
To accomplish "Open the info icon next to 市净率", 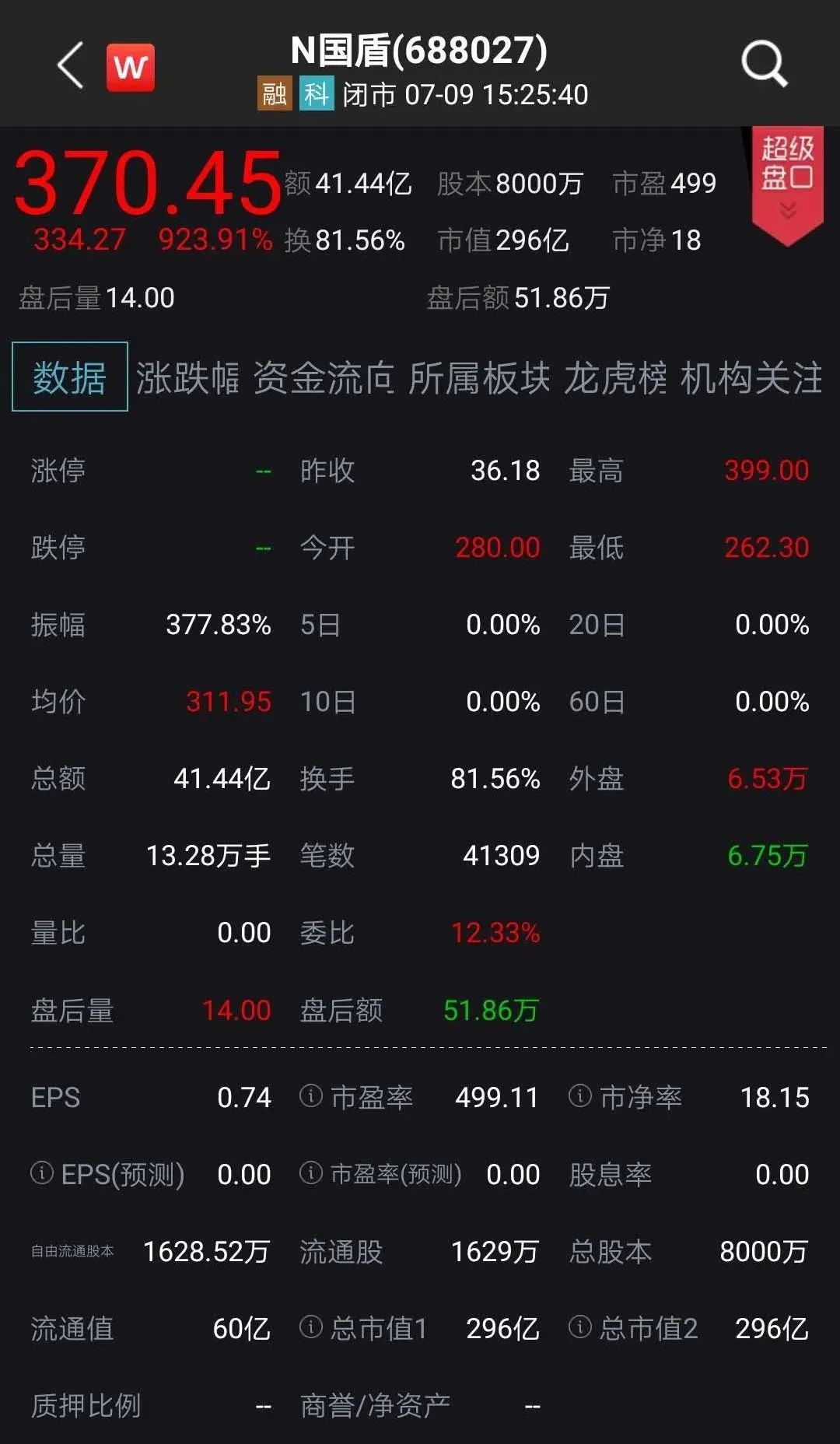I will (580, 1096).
